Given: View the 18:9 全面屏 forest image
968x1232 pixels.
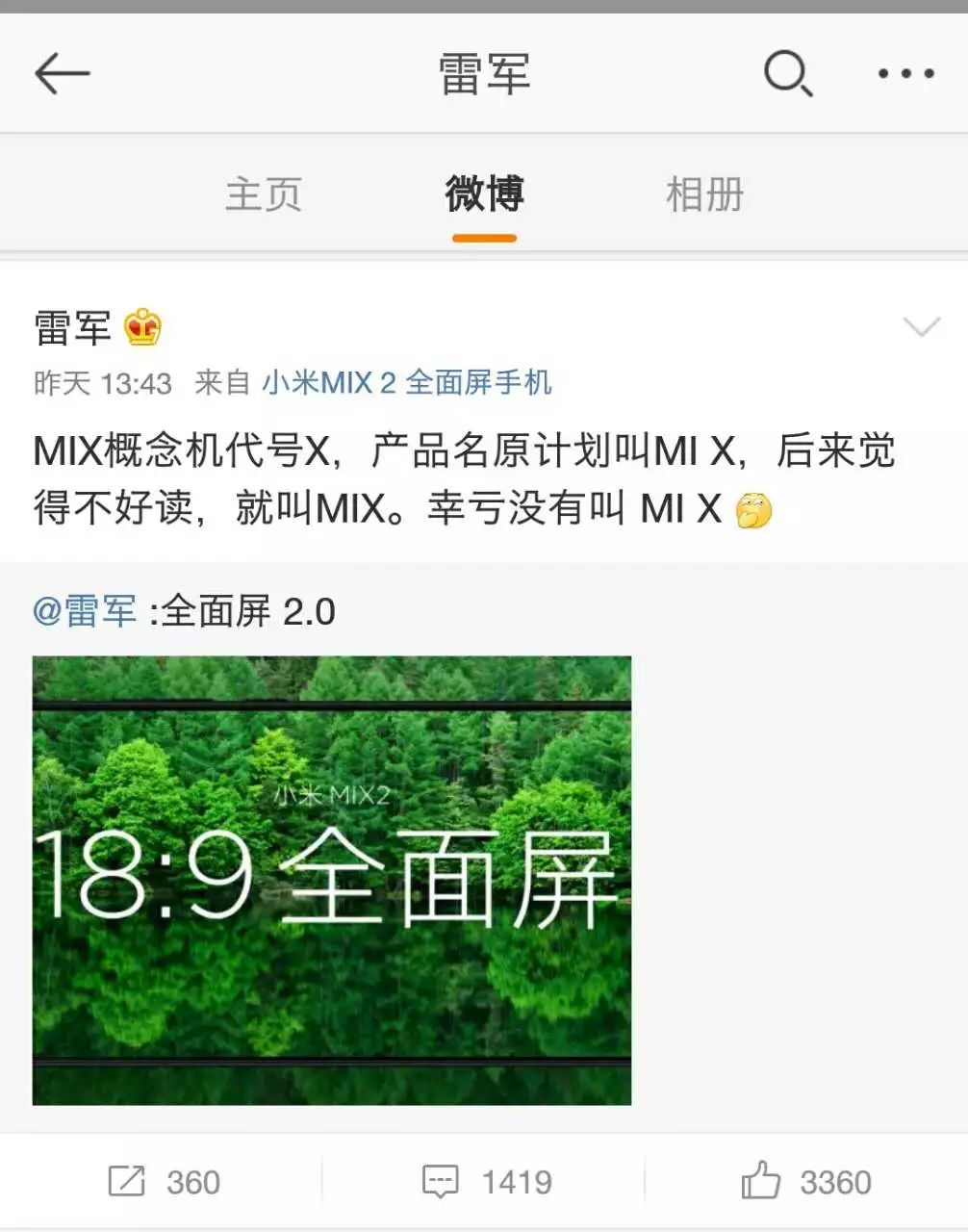Looking at the screenshot, I should tap(332, 880).
